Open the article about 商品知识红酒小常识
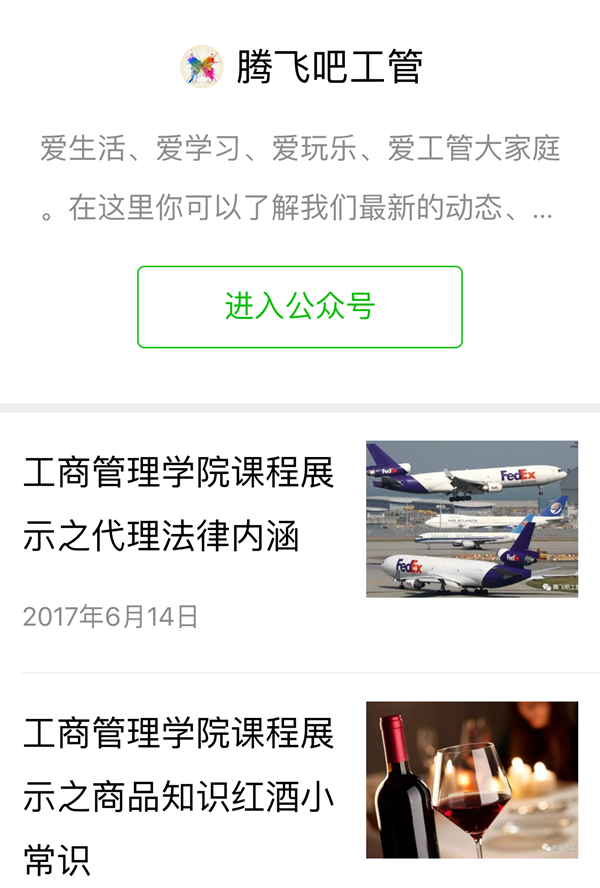The width and height of the screenshot is (600, 888). (x=179, y=797)
